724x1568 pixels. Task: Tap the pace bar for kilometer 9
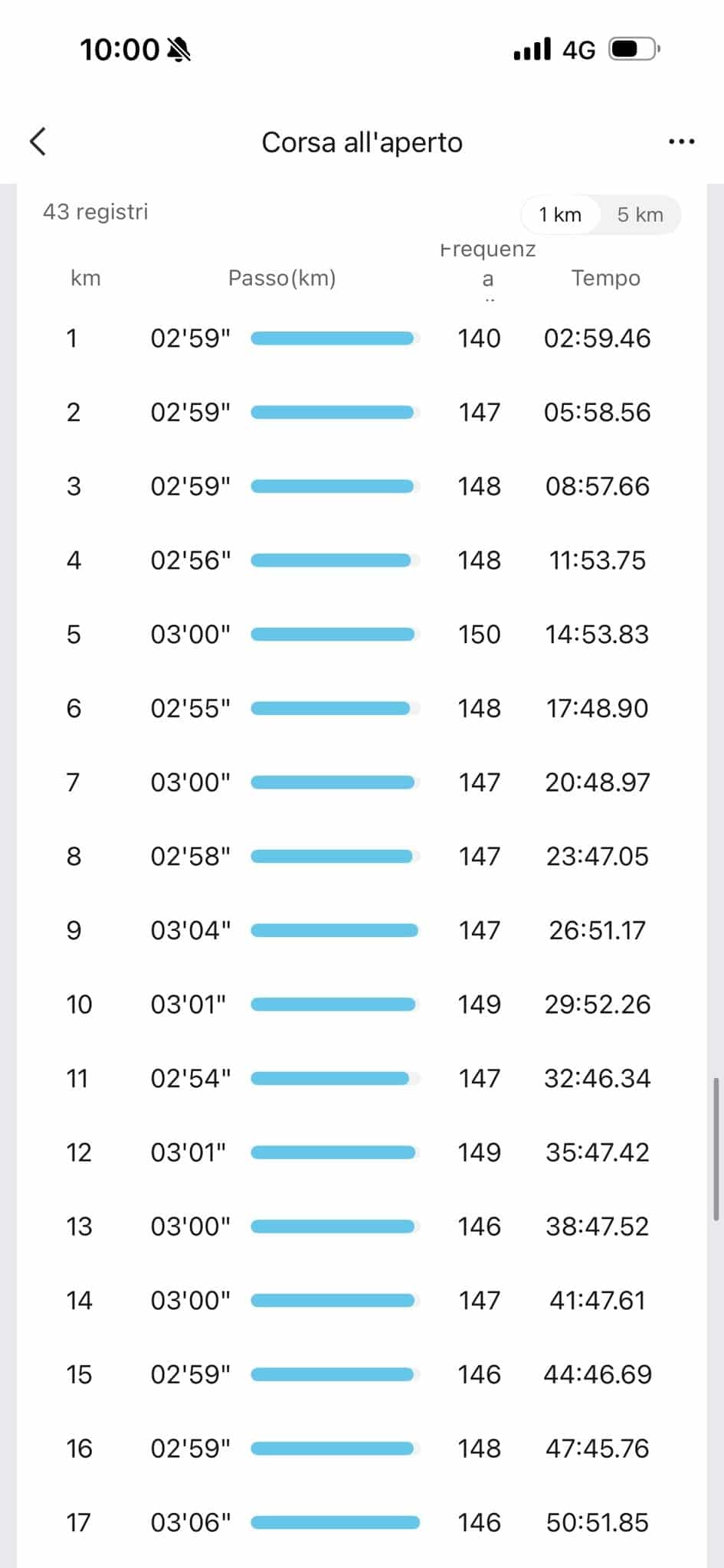point(334,929)
